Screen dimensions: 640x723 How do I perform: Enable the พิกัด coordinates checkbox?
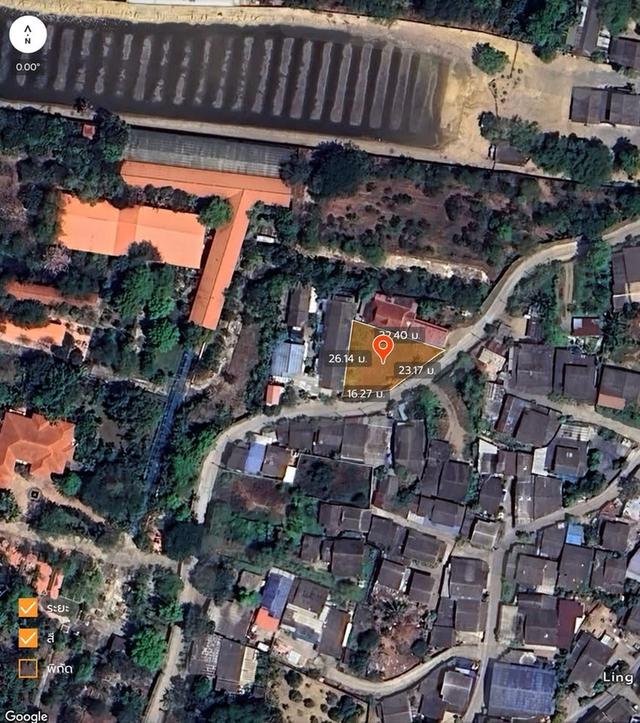pos(28,667)
